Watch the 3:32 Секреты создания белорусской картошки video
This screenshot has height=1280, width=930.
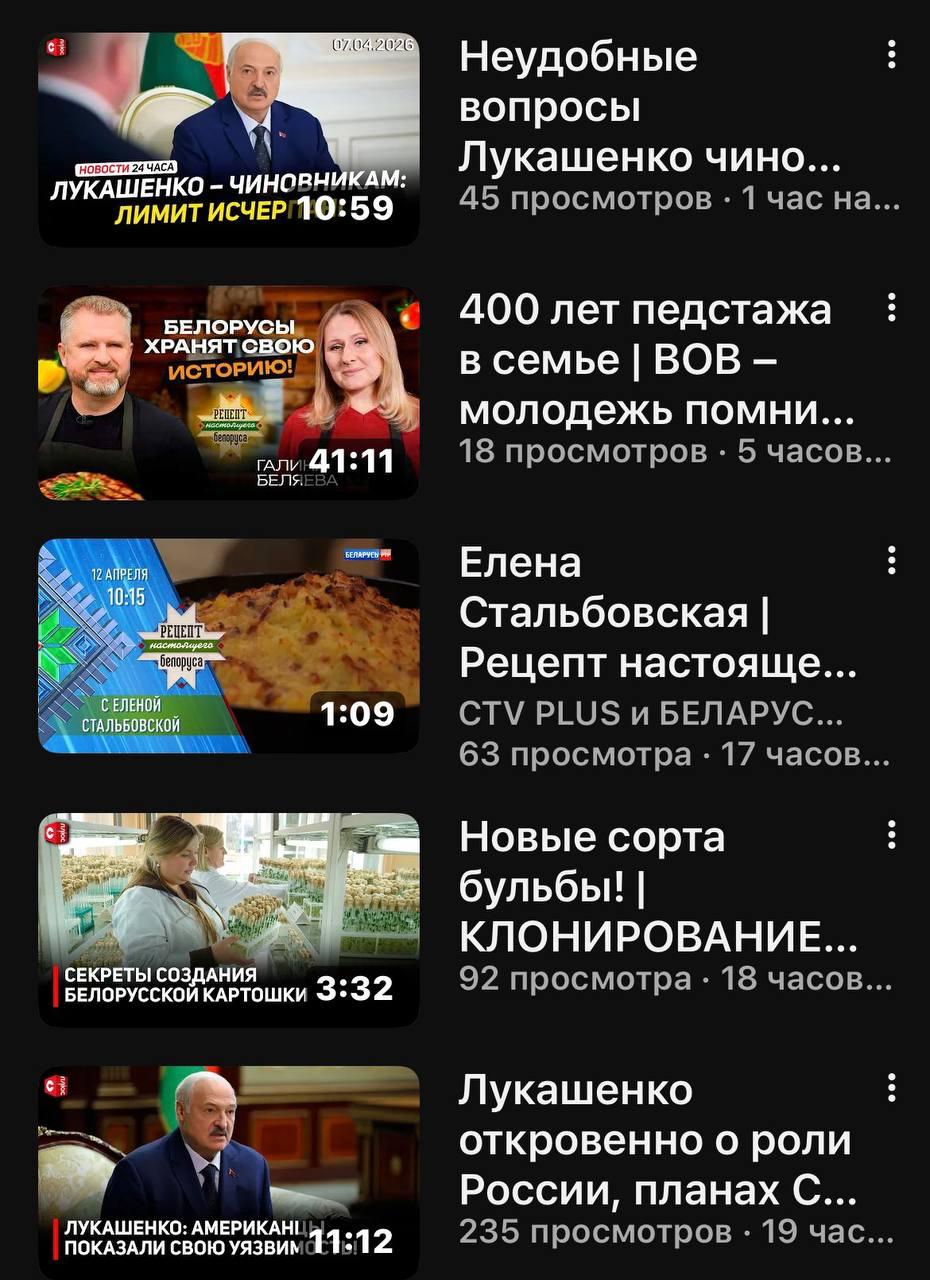click(x=229, y=919)
